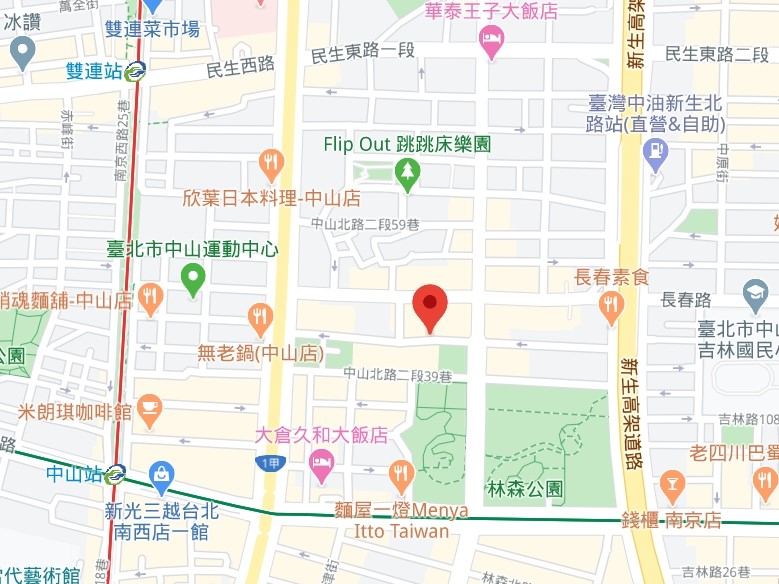Open Flip Out 跳跳床樂園 park marker
The image size is (779, 584).
(406, 175)
